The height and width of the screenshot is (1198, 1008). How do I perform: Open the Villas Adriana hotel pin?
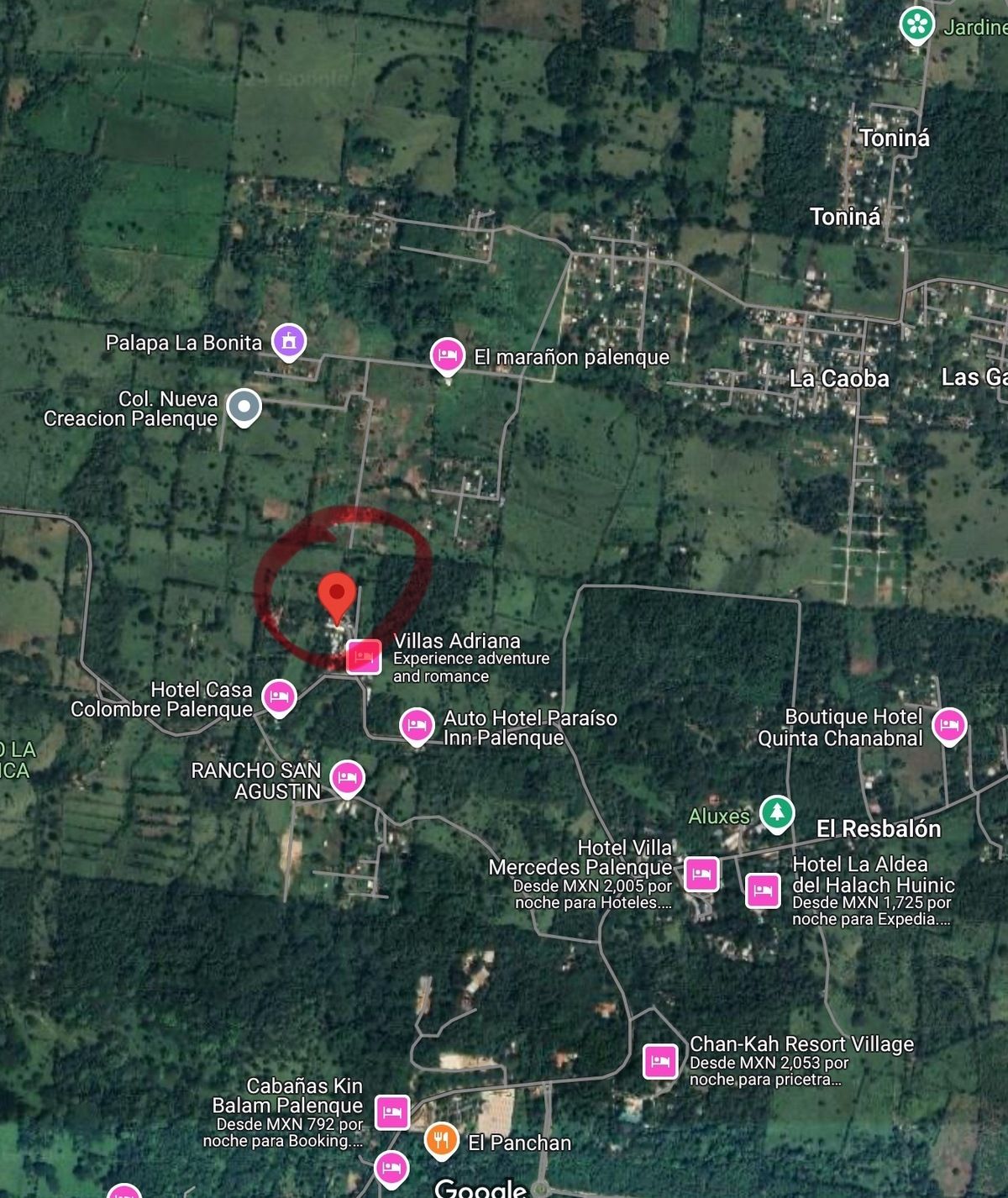point(364,656)
